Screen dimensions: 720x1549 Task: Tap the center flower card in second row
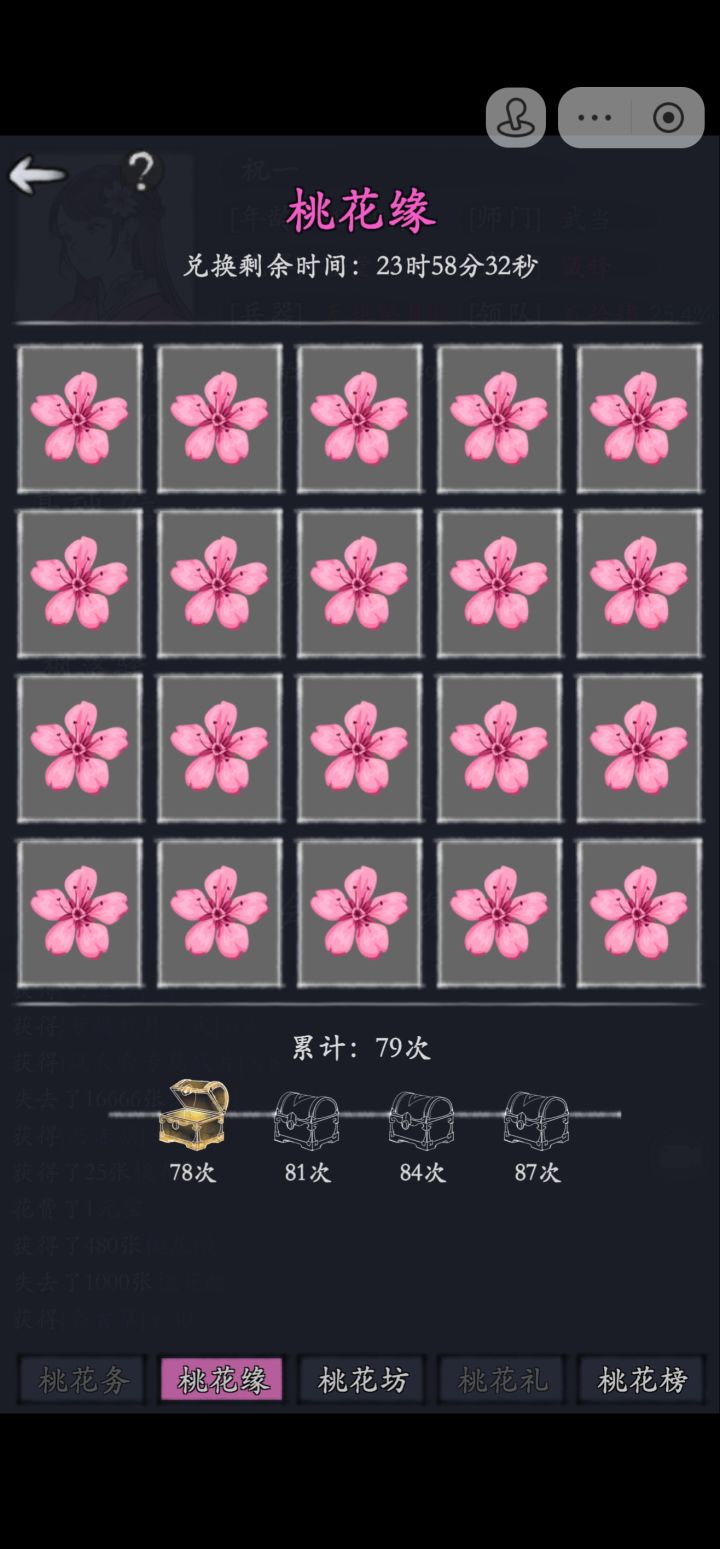click(x=360, y=583)
